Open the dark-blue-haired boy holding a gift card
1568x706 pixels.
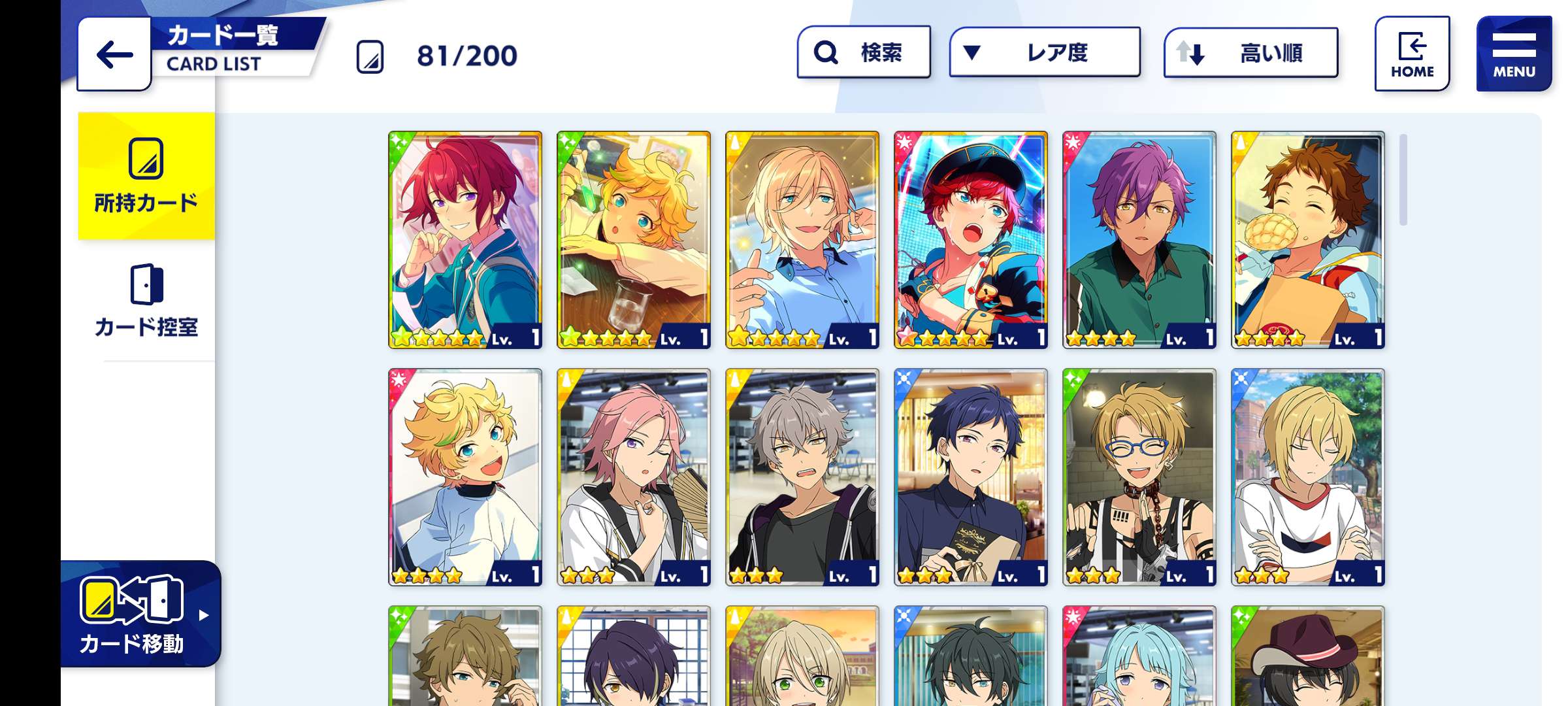pyautogui.click(x=970, y=477)
